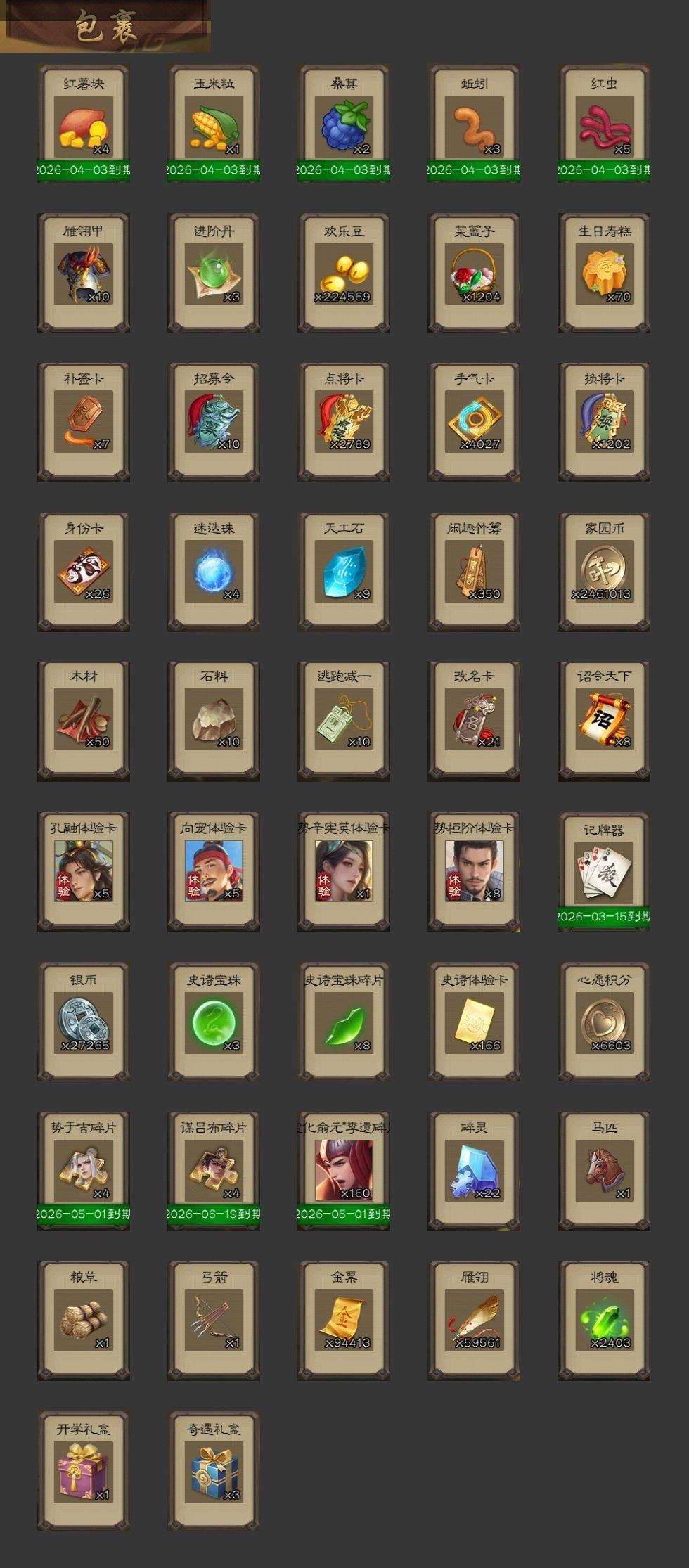Select the 诏令天下 scroll item

pos(604,720)
